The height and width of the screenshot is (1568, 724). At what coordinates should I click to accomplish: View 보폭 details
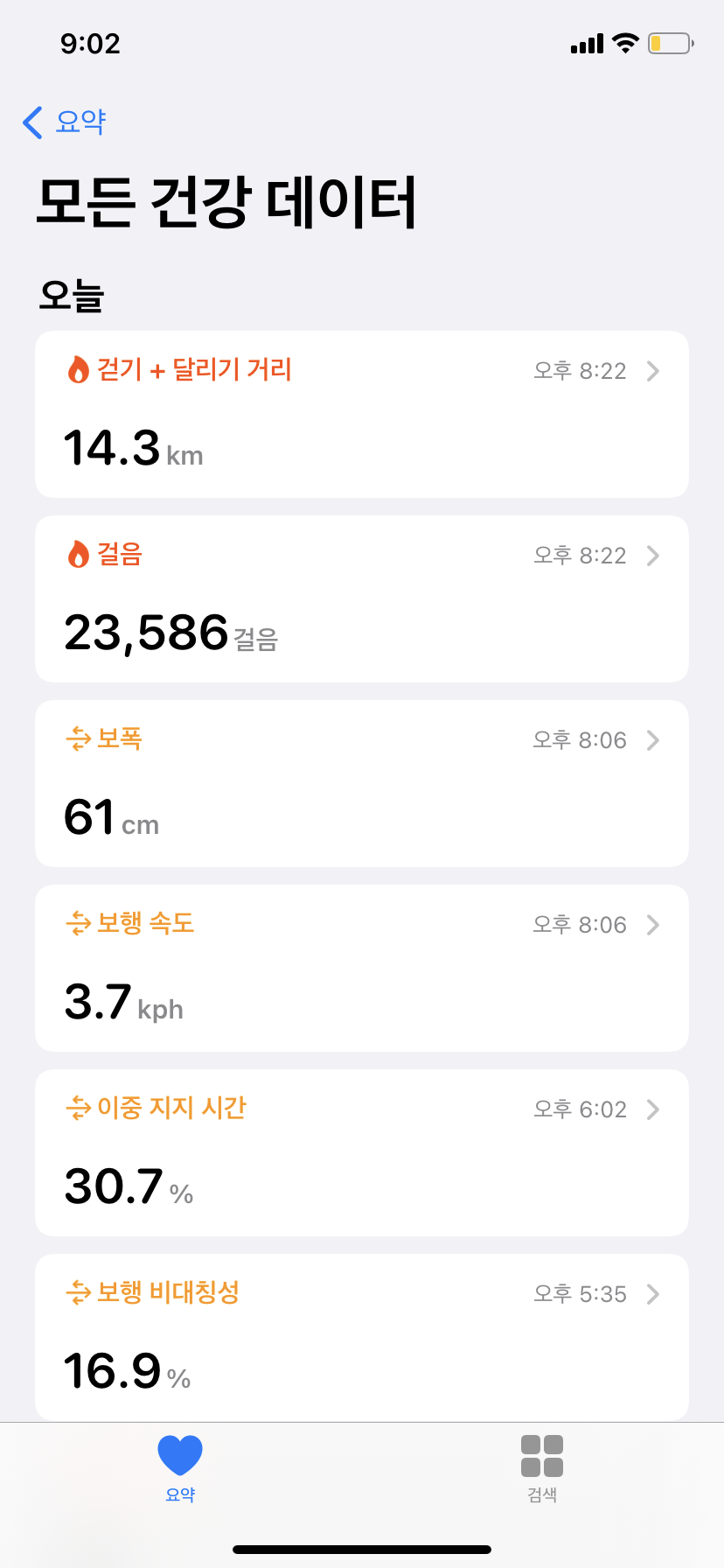pyautogui.click(x=362, y=783)
